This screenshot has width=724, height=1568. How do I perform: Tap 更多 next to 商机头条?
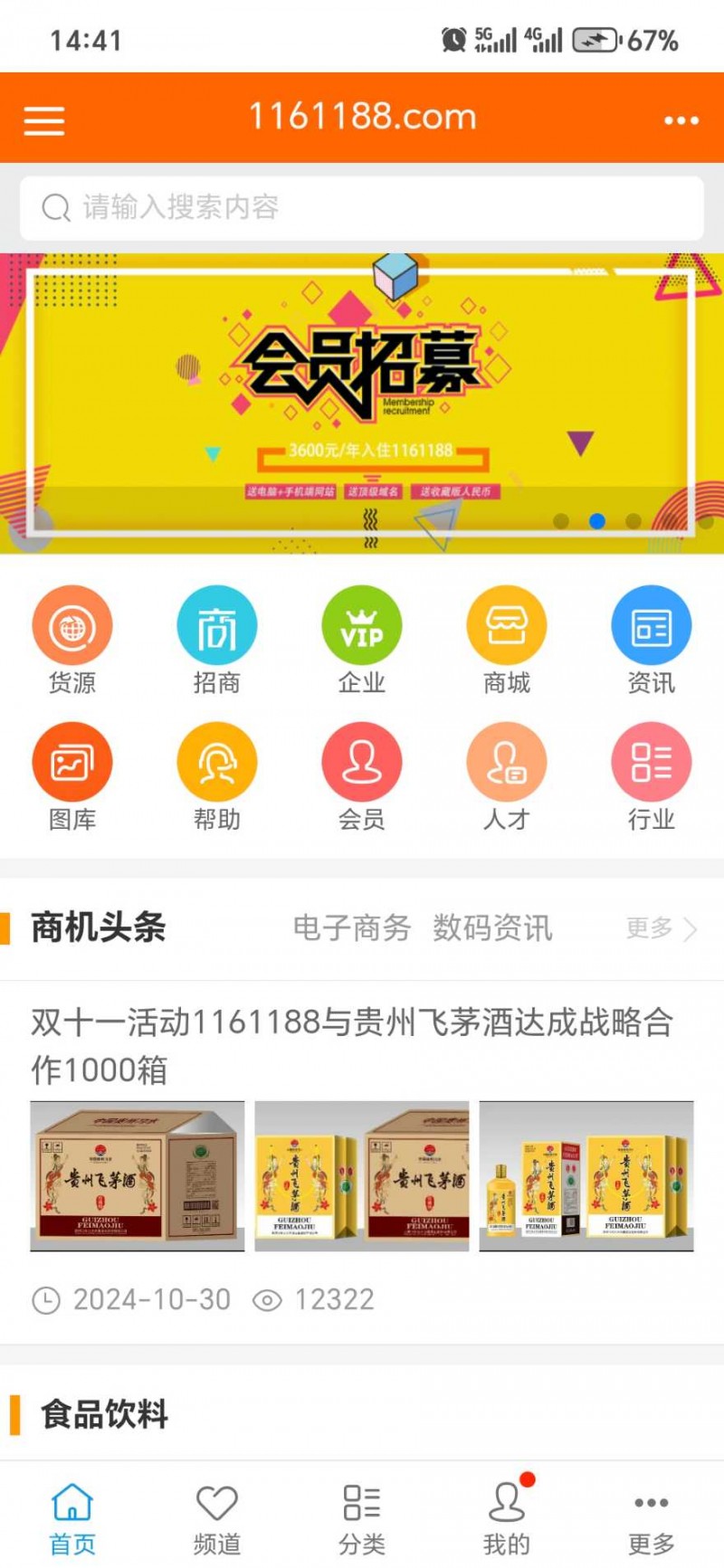click(x=661, y=928)
